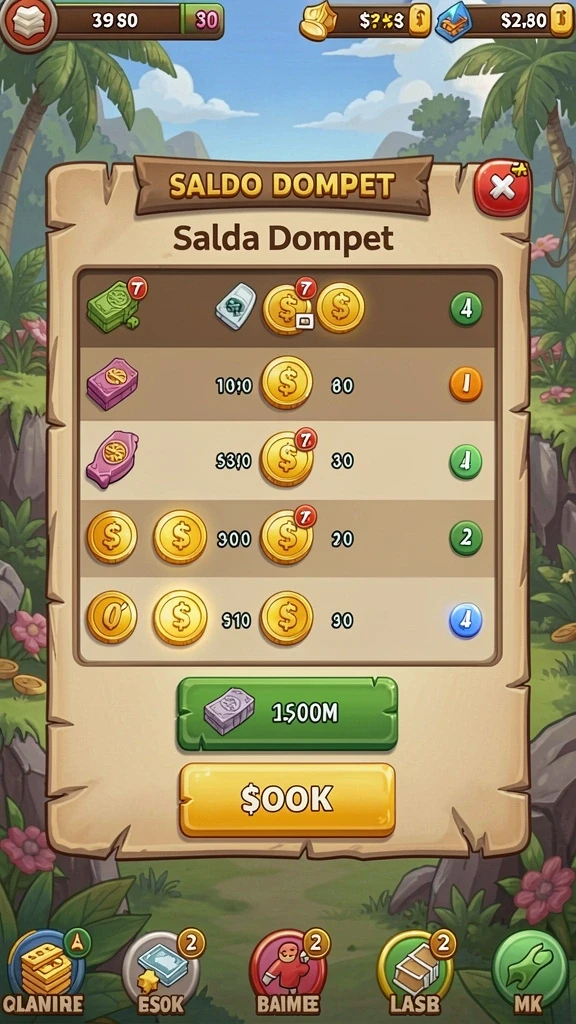Tap the yellow $00K button
This screenshot has width=576, height=1024.
click(287, 799)
